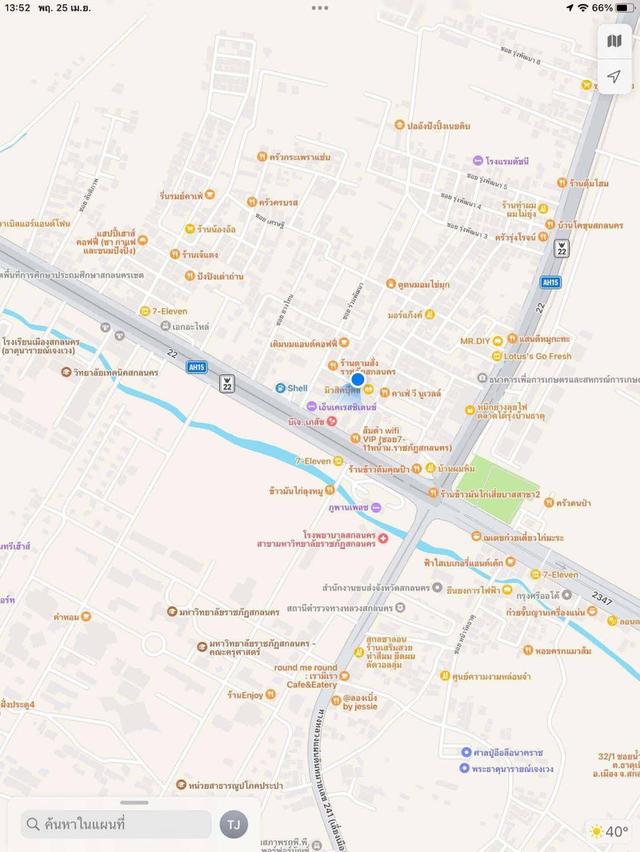Open มหาวิทยาลัยราชภัฏสกลนคร university marker
The height and width of the screenshot is (852, 640).
(x=172, y=611)
